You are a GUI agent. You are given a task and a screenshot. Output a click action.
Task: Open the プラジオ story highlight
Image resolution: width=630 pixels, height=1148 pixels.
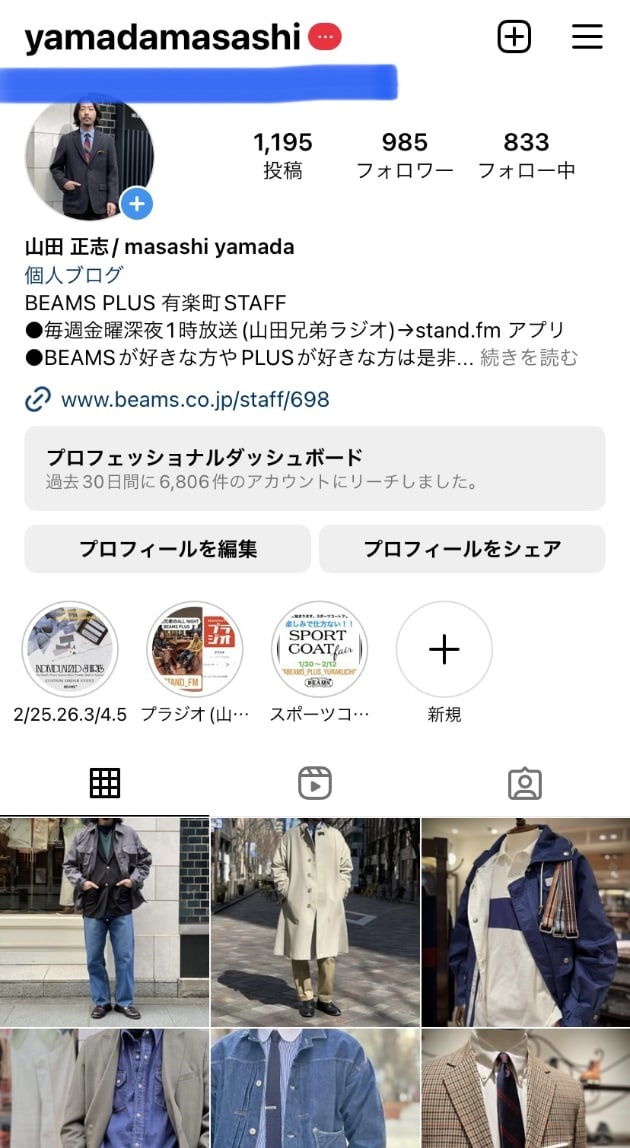tap(195, 649)
